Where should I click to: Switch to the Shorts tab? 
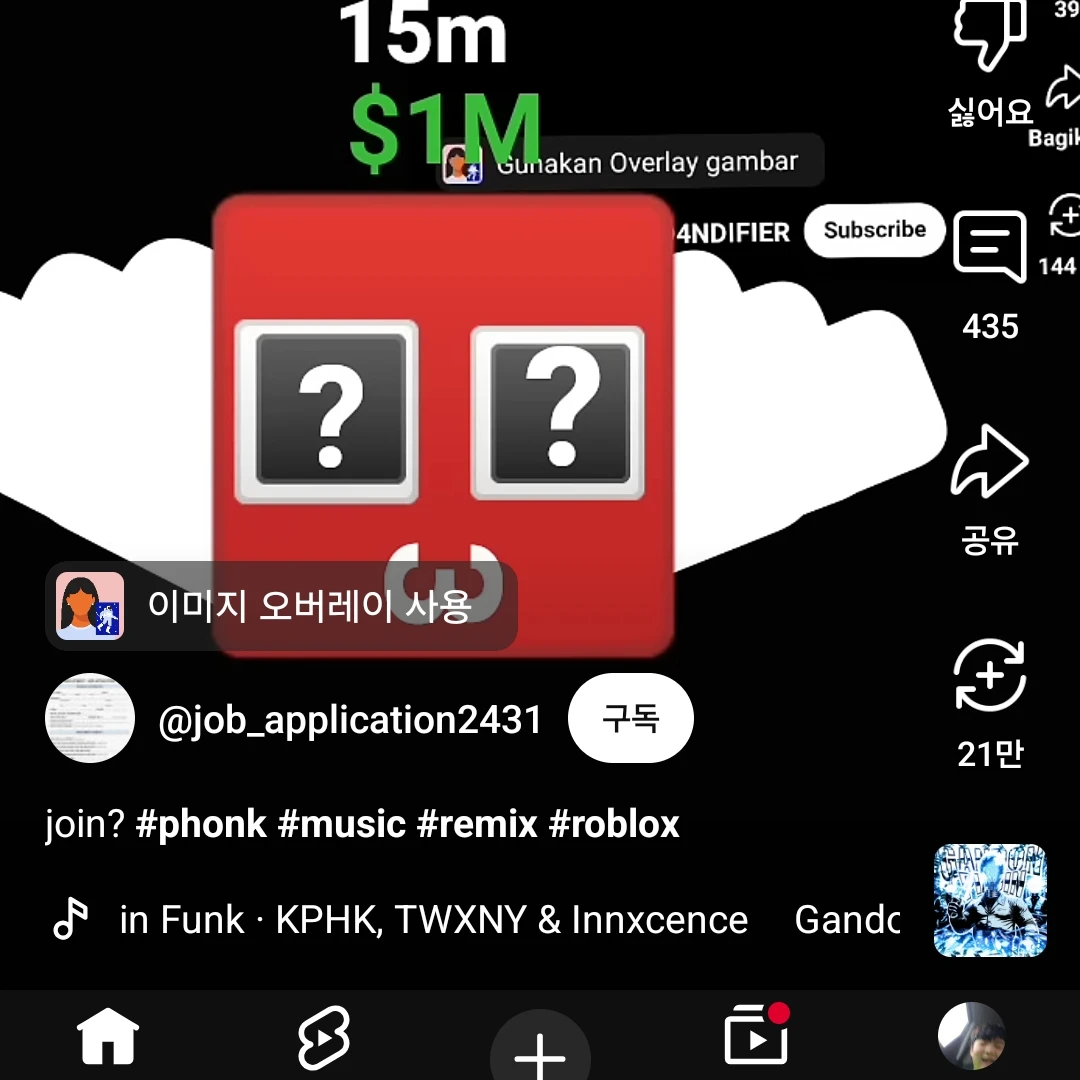324,1039
